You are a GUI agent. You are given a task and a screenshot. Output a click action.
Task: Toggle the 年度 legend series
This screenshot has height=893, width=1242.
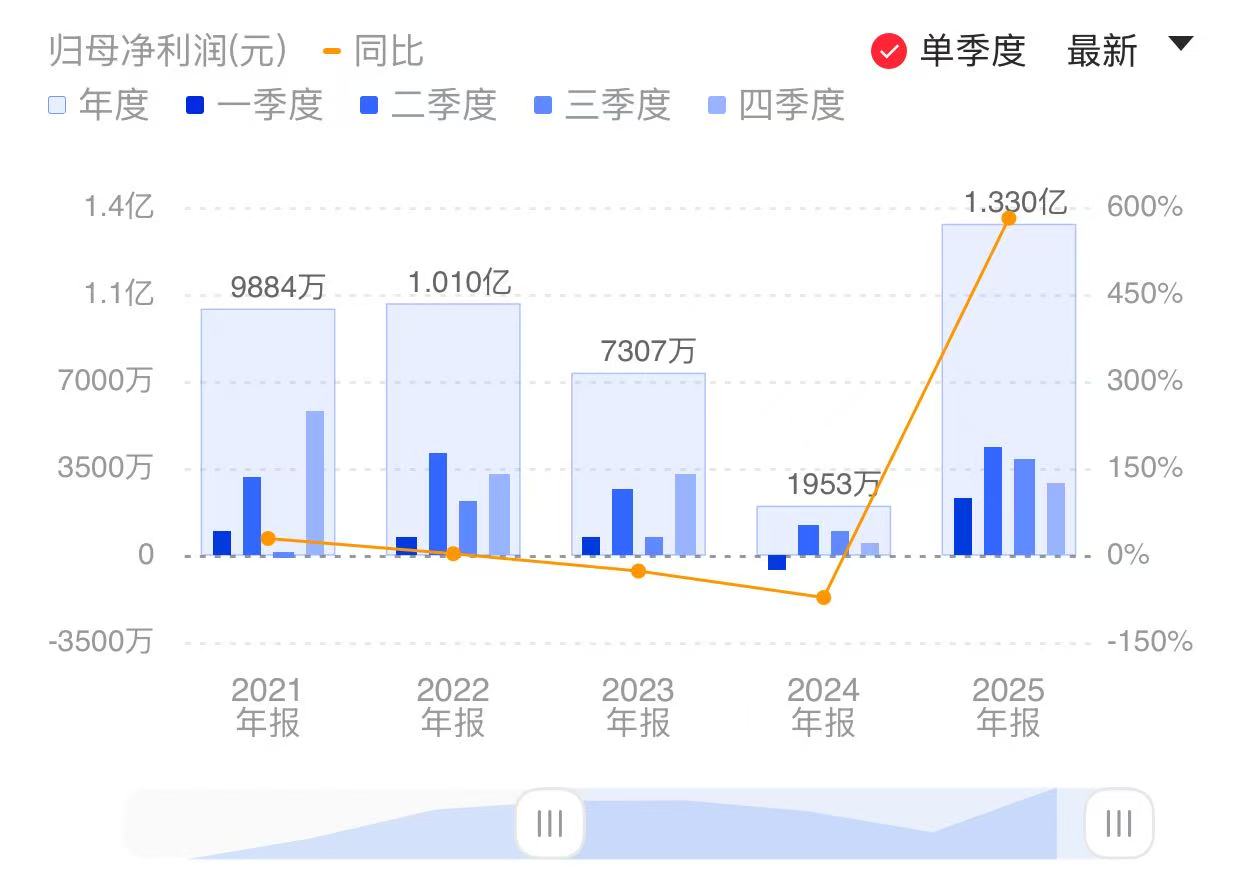point(98,105)
